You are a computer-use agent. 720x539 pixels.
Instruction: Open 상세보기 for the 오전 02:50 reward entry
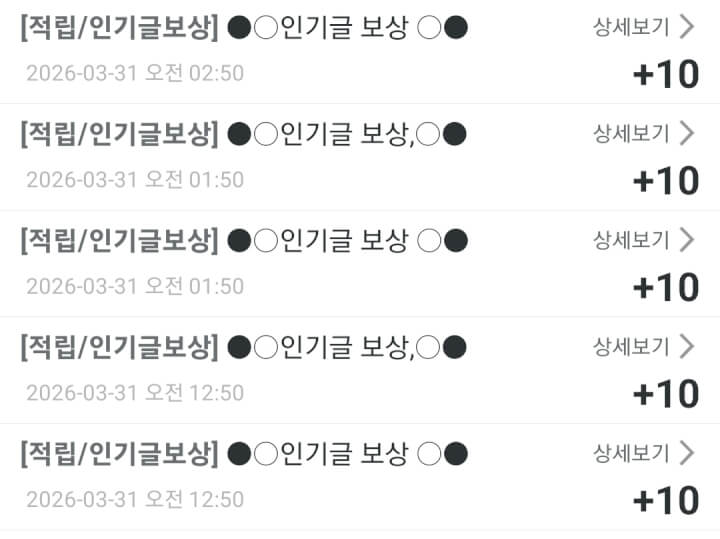coord(643,27)
